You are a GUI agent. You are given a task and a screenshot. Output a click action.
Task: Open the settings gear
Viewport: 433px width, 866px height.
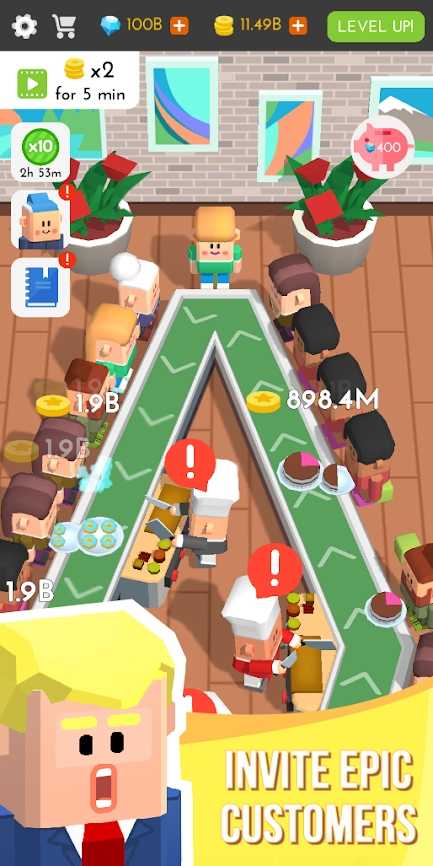click(x=24, y=26)
